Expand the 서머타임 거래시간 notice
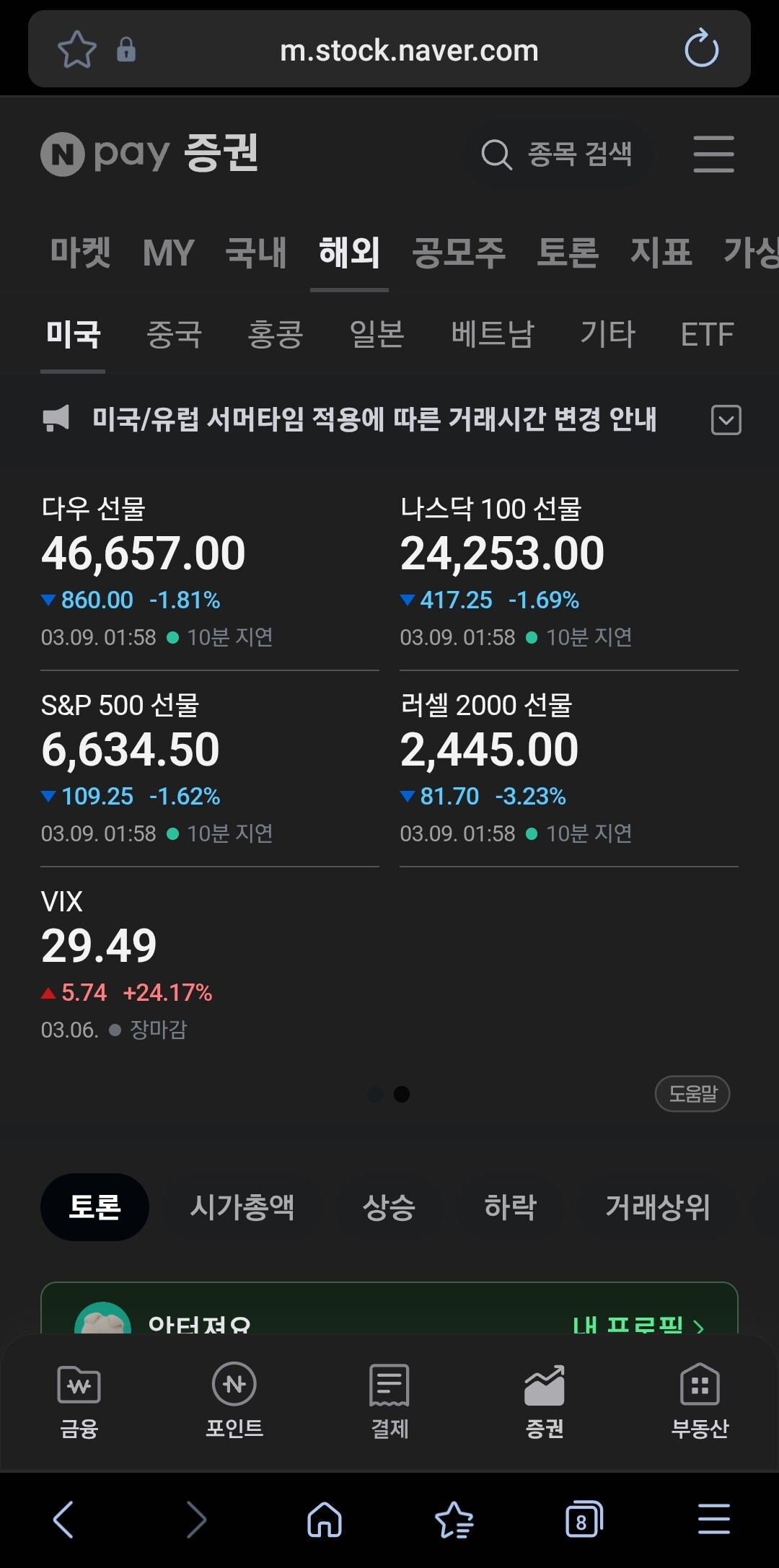Image resolution: width=779 pixels, height=1568 pixels. click(x=726, y=419)
